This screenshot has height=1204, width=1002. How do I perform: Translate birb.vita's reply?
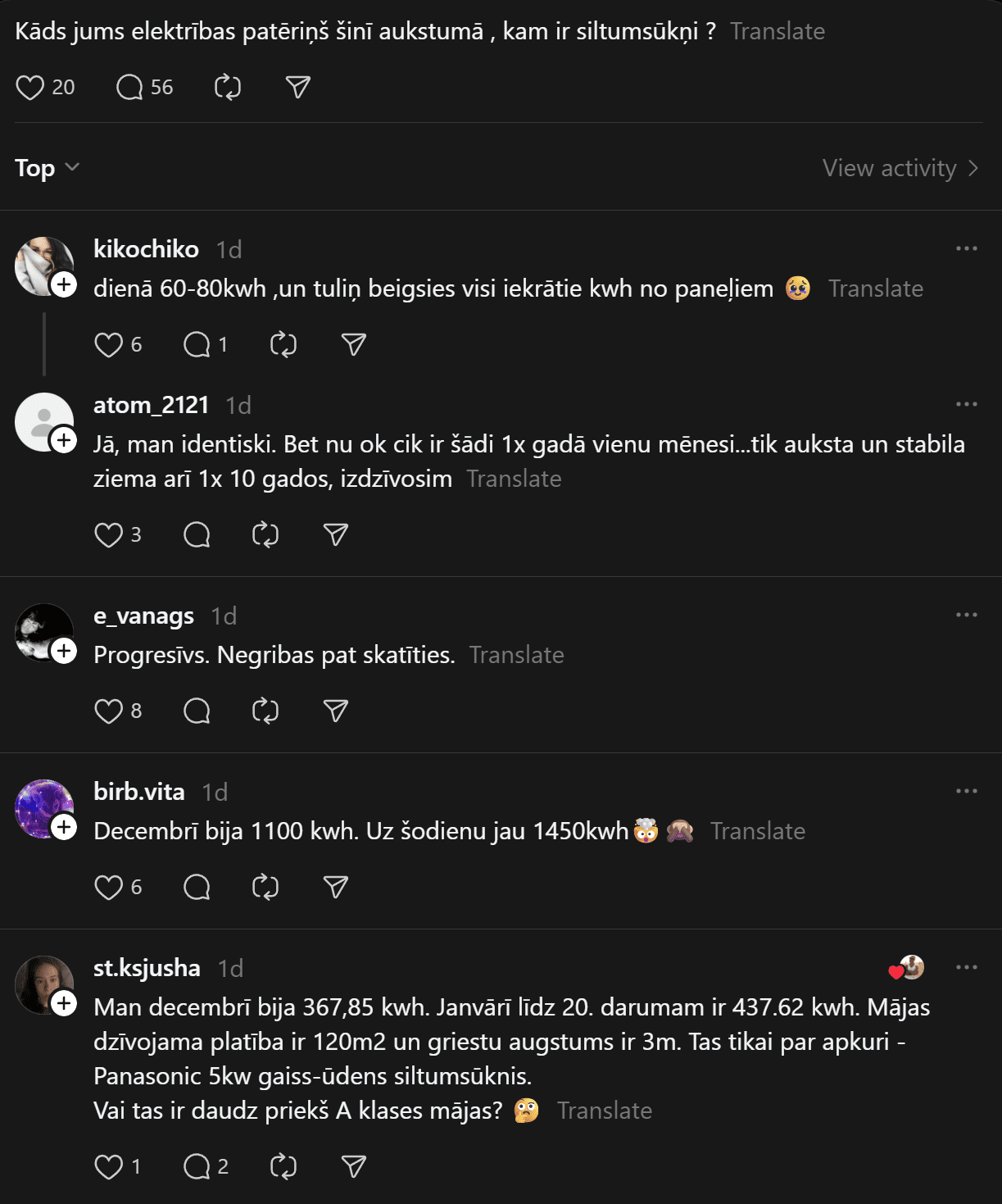[757, 831]
